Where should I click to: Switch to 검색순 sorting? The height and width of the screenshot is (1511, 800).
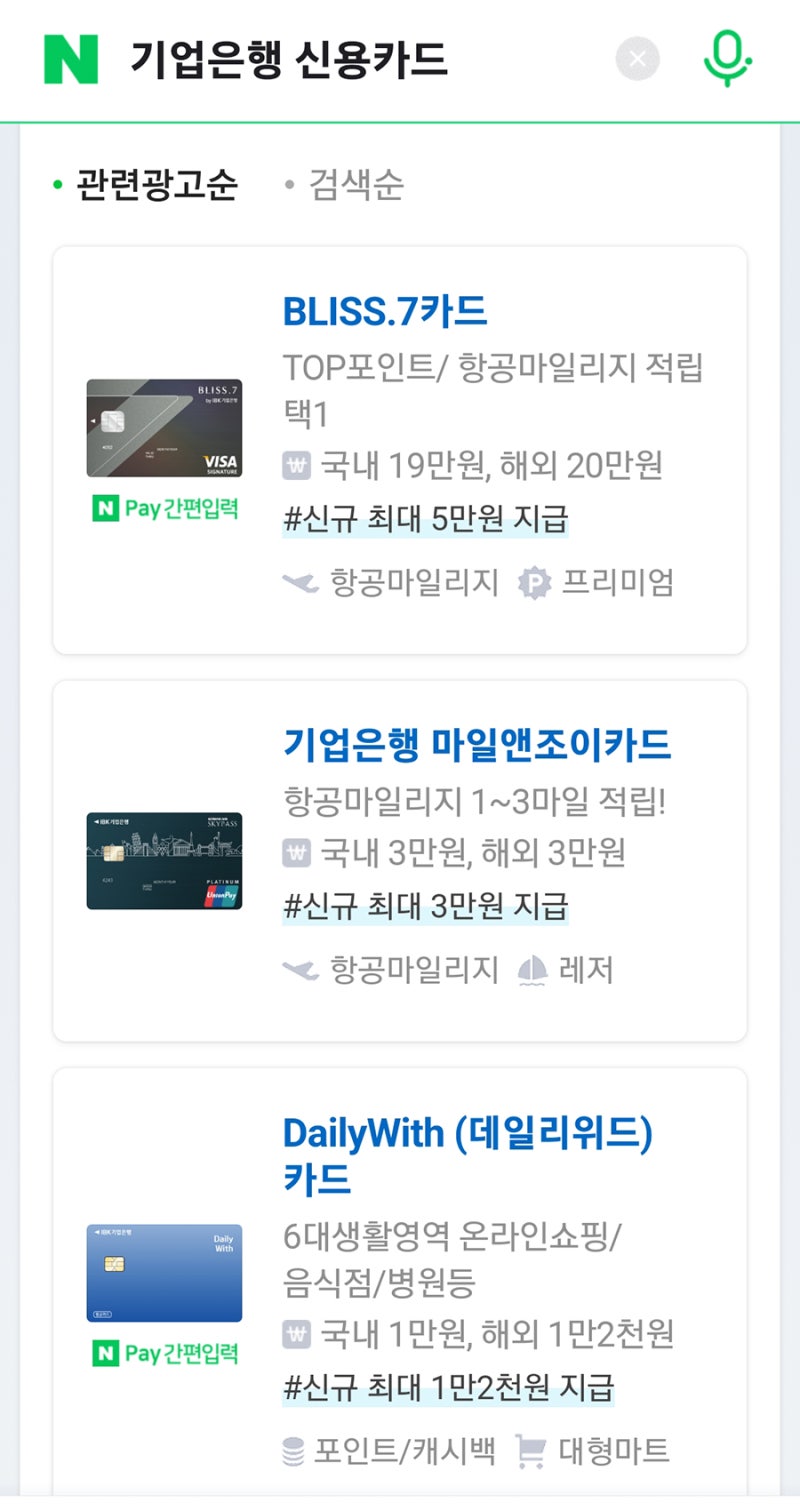point(355,185)
